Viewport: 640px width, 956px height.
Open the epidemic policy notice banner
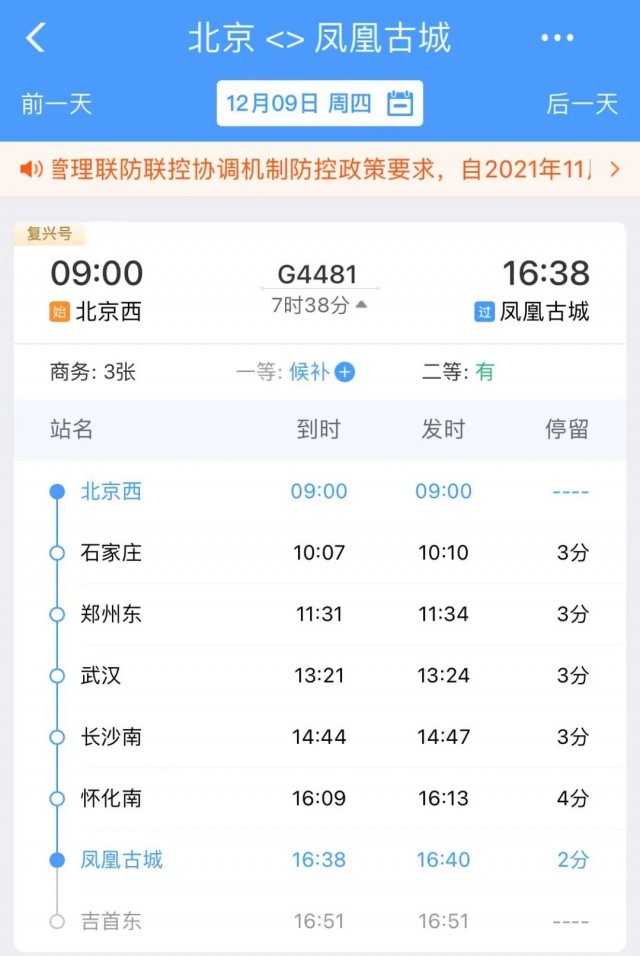click(x=320, y=169)
